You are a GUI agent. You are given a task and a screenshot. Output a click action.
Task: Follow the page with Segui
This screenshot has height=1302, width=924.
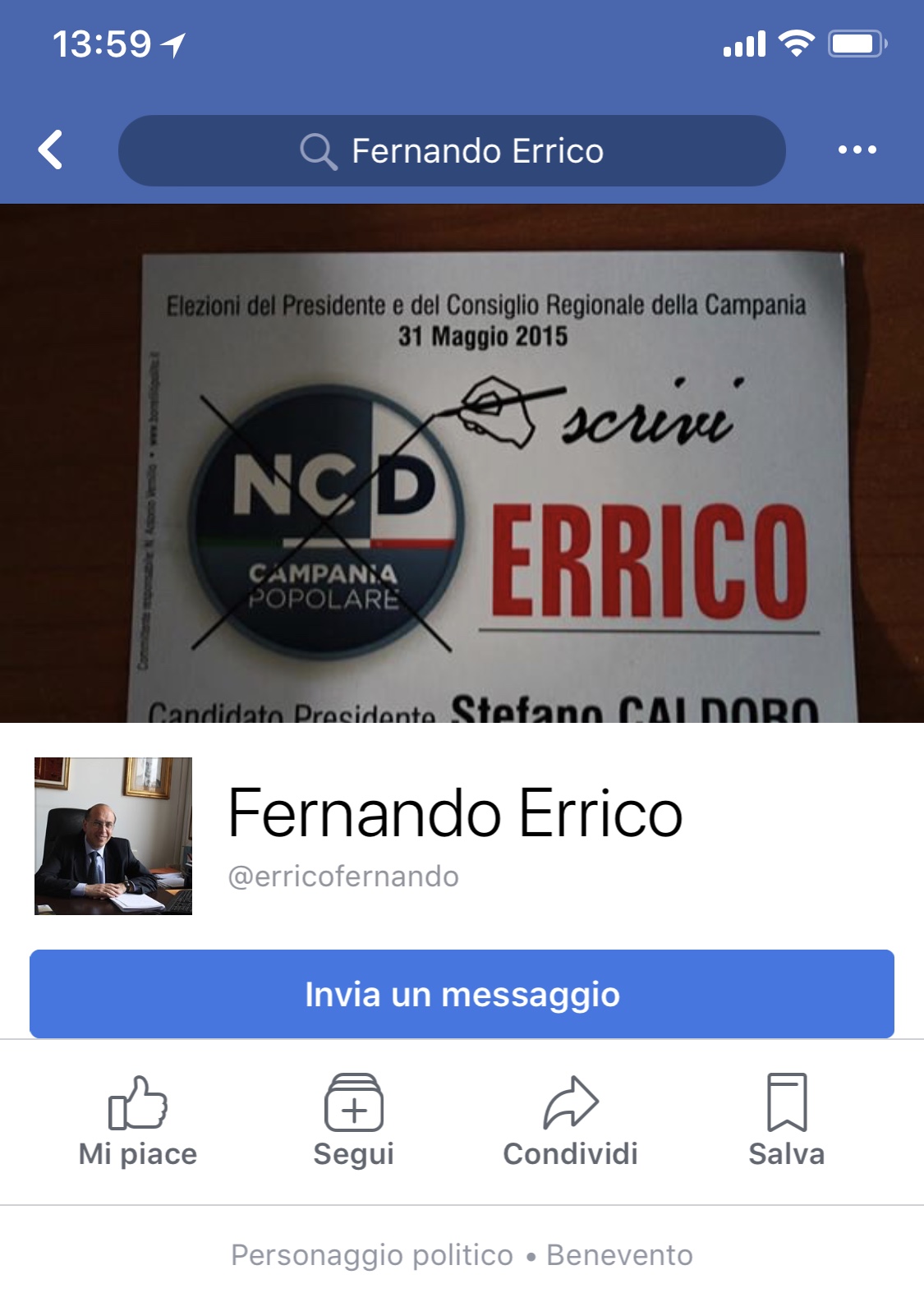(x=354, y=1120)
